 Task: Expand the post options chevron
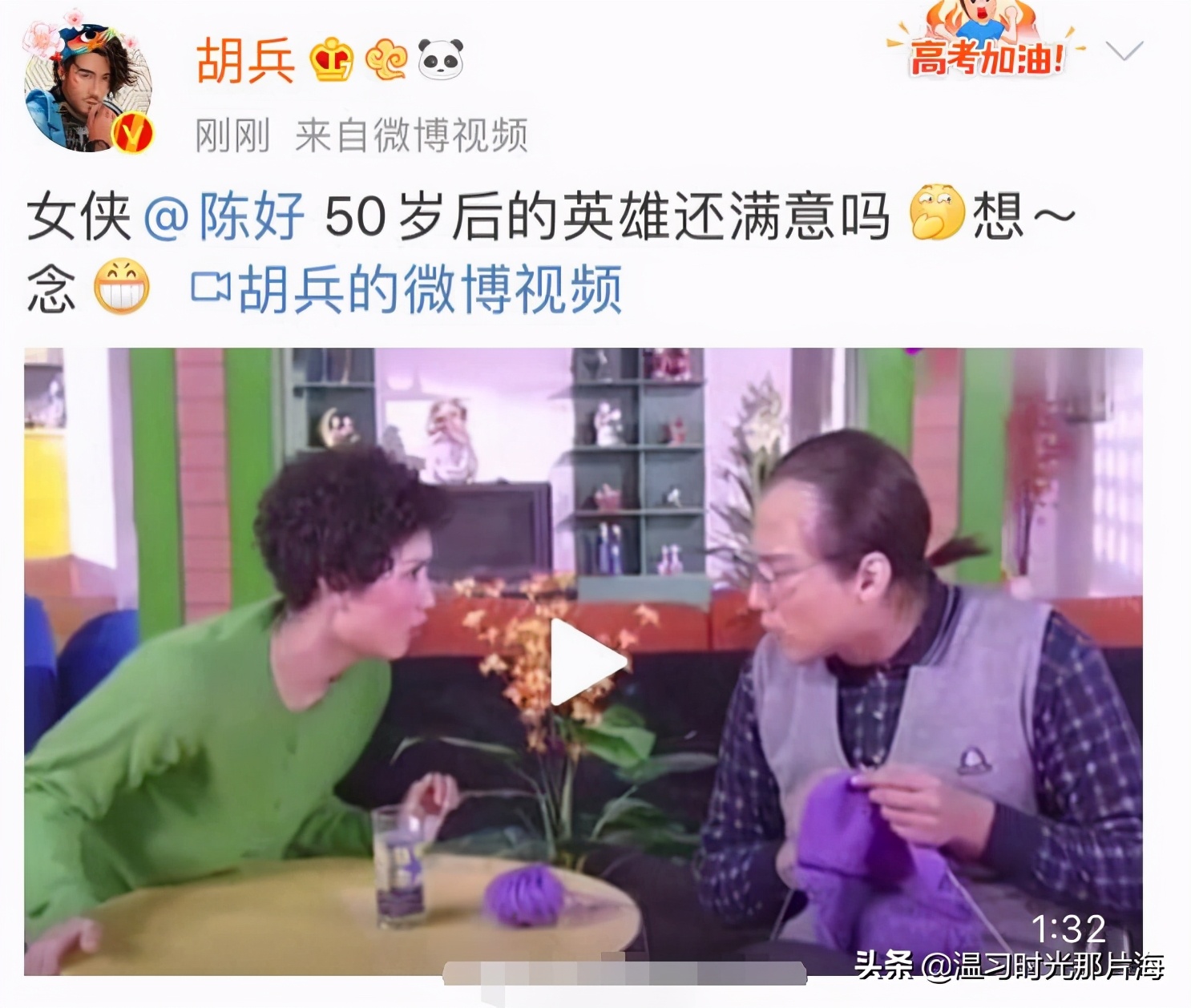click(x=1124, y=53)
